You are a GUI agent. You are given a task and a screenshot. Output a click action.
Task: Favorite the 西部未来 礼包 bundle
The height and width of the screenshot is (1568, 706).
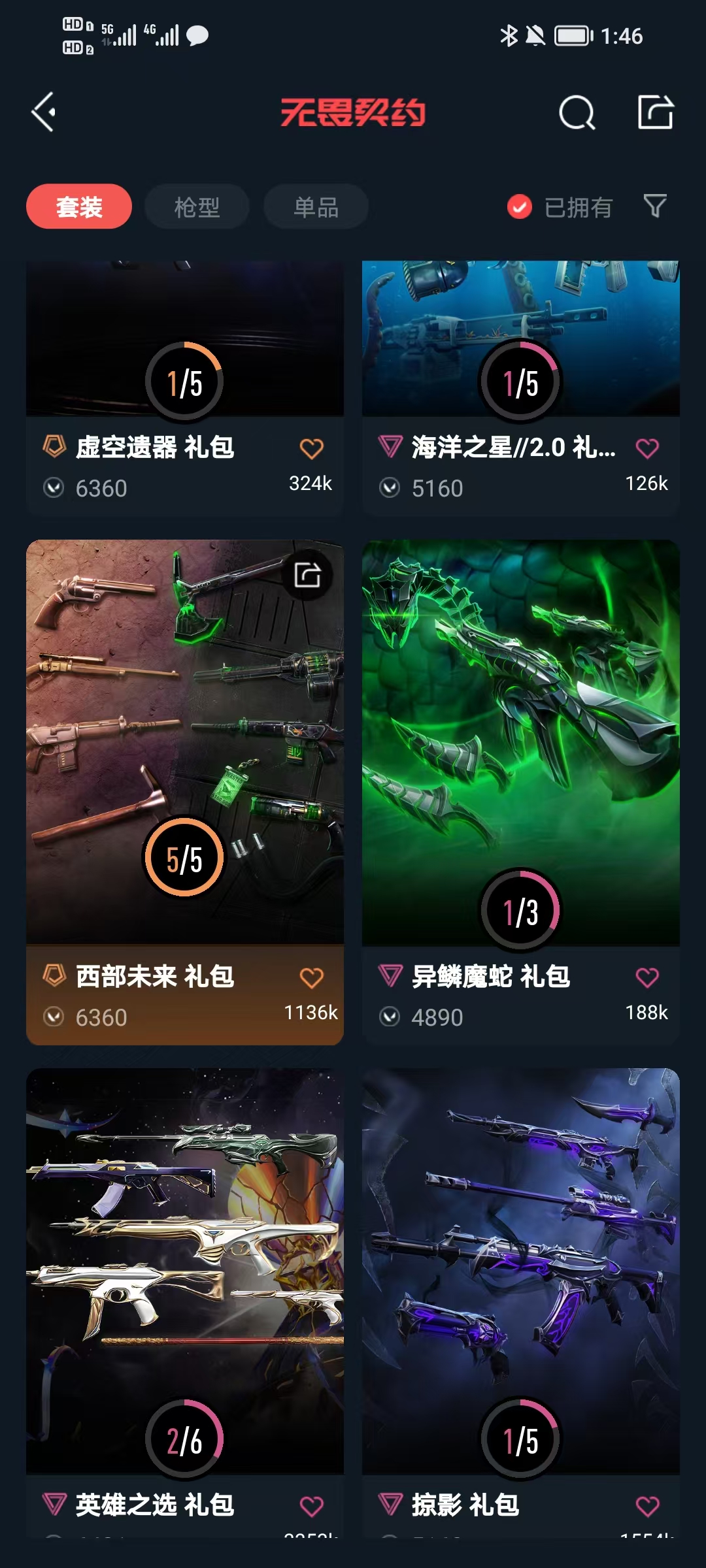(311, 978)
